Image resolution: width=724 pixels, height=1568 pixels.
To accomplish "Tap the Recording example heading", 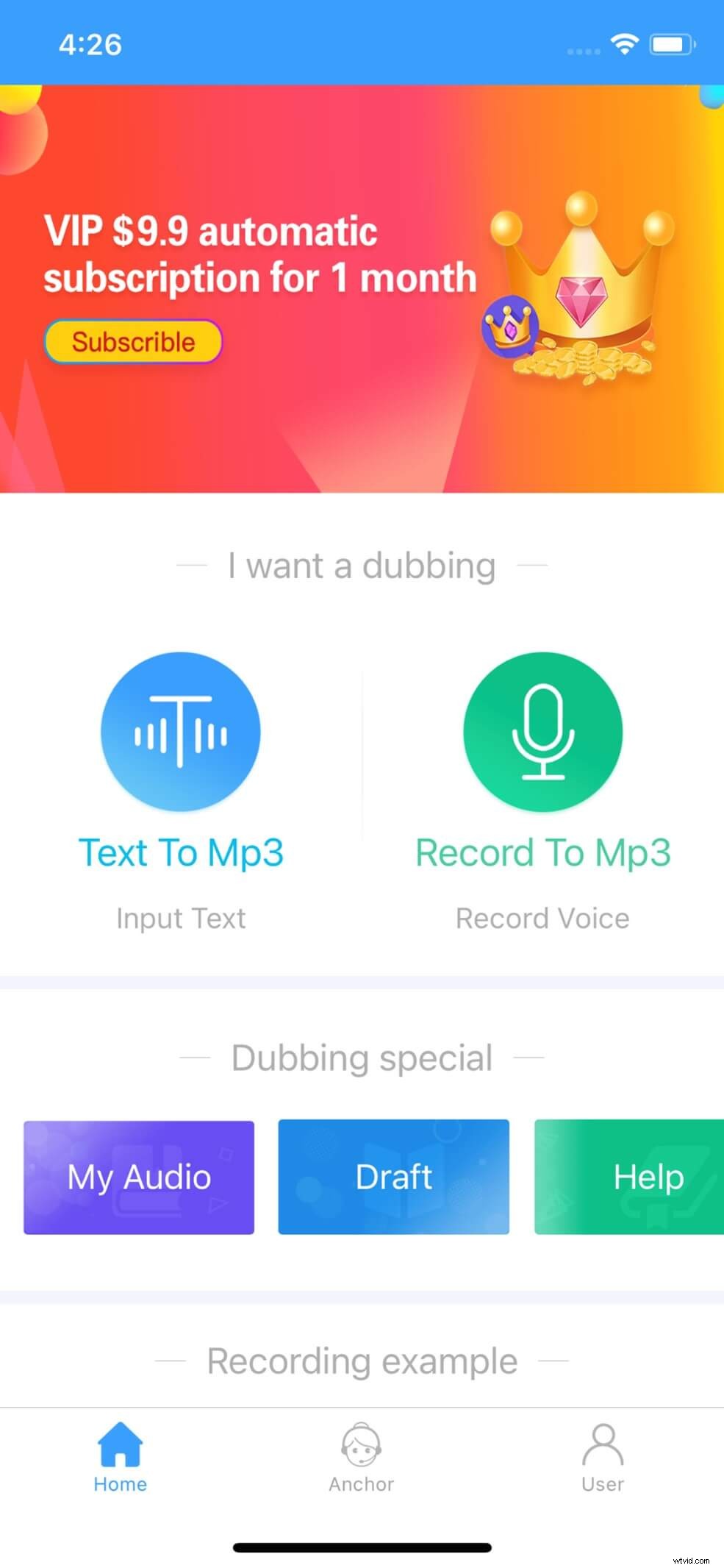I will click(362, 1360).
